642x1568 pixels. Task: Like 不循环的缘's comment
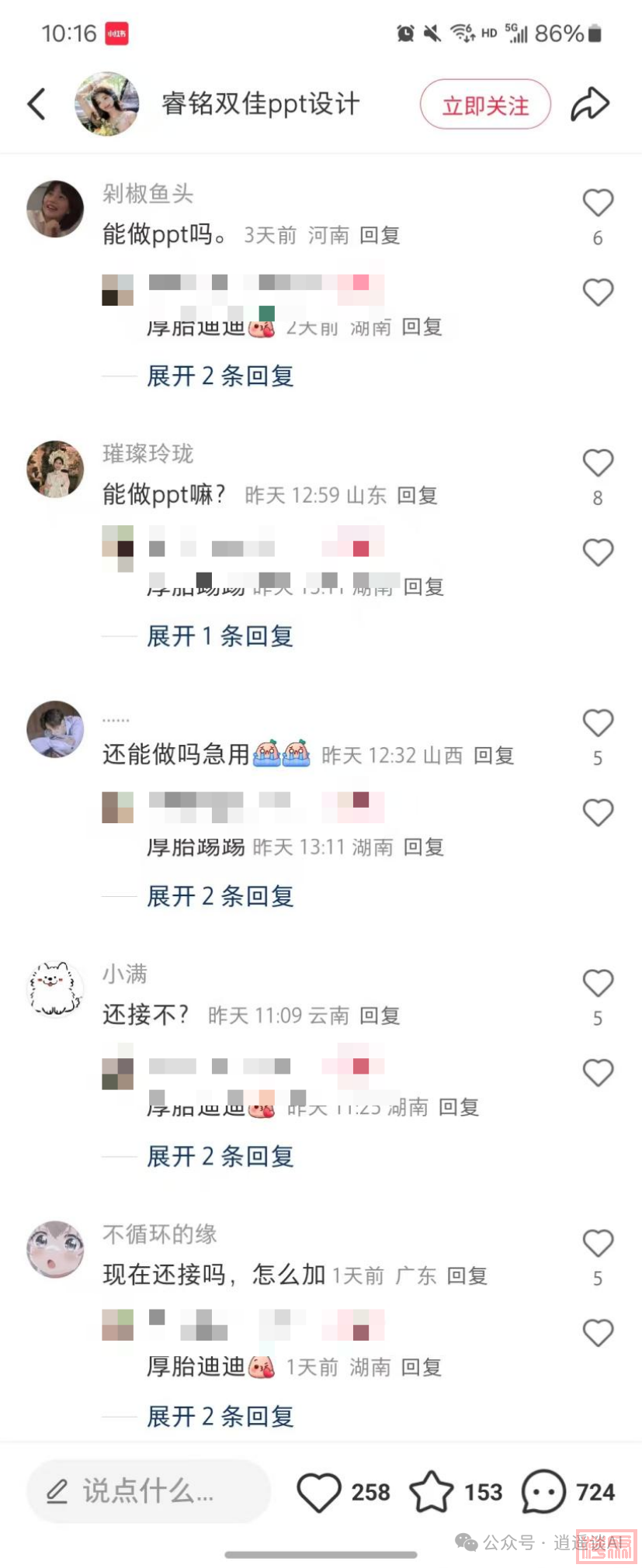(598, 1243)
